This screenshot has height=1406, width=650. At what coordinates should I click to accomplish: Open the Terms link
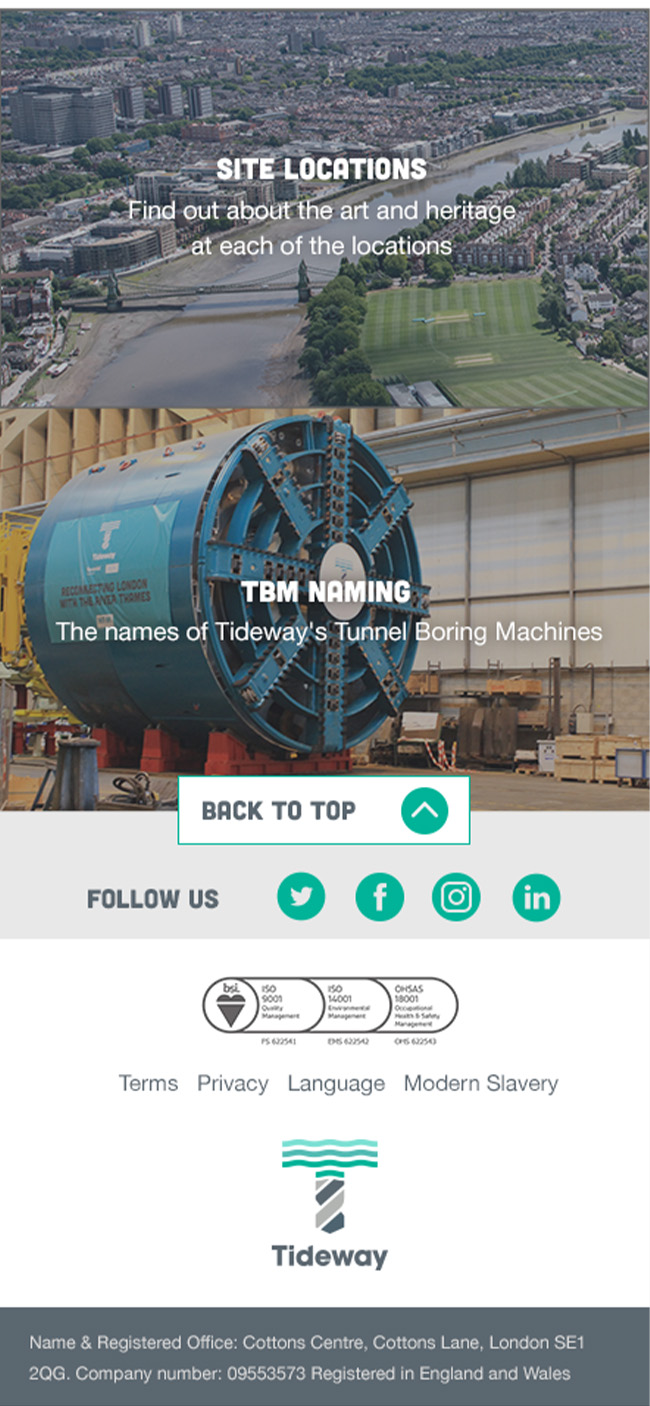[x=148, y=1083]
